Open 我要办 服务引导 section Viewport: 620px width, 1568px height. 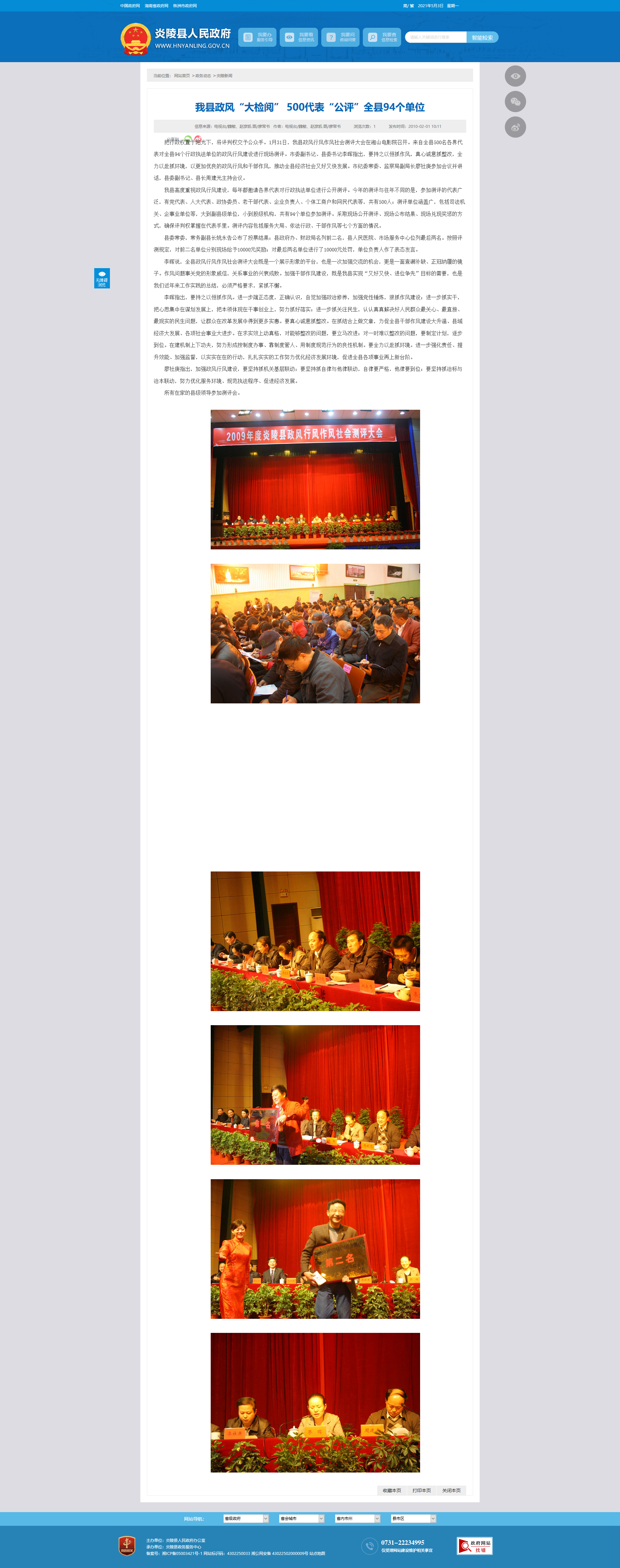(x=257, y=37)
